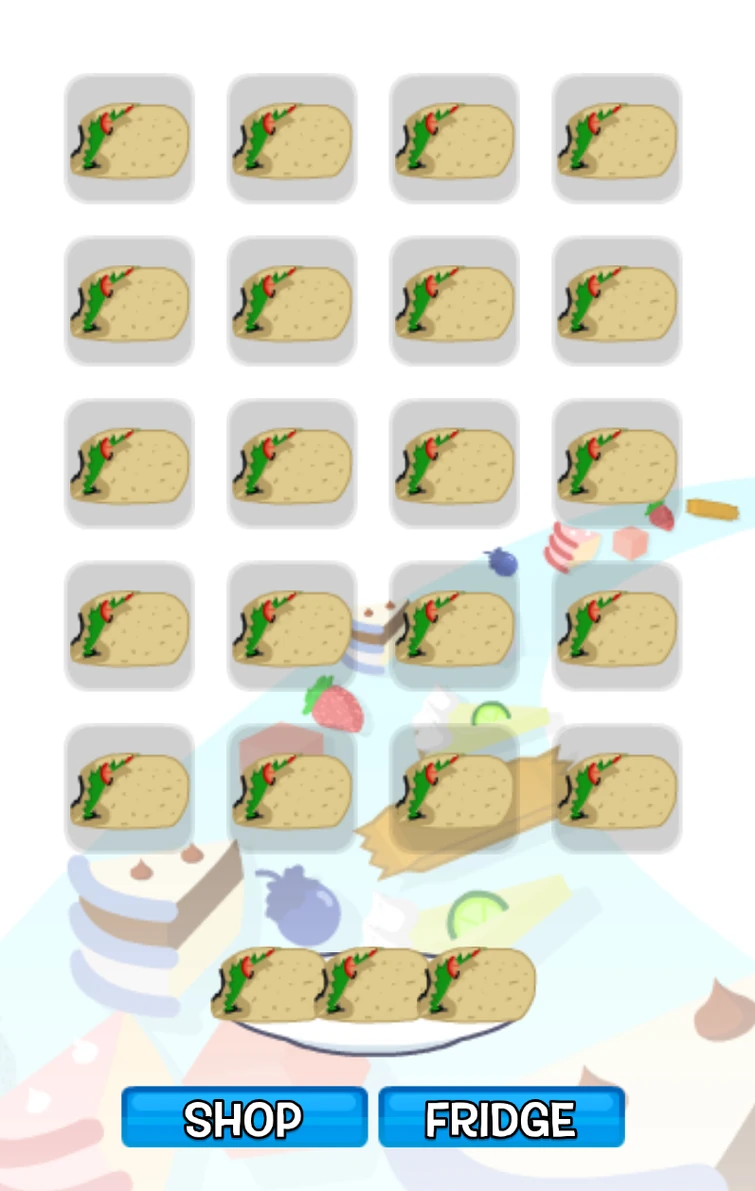Open the FRIDGE storage

pyautogui.click(x=502, y=1117)
